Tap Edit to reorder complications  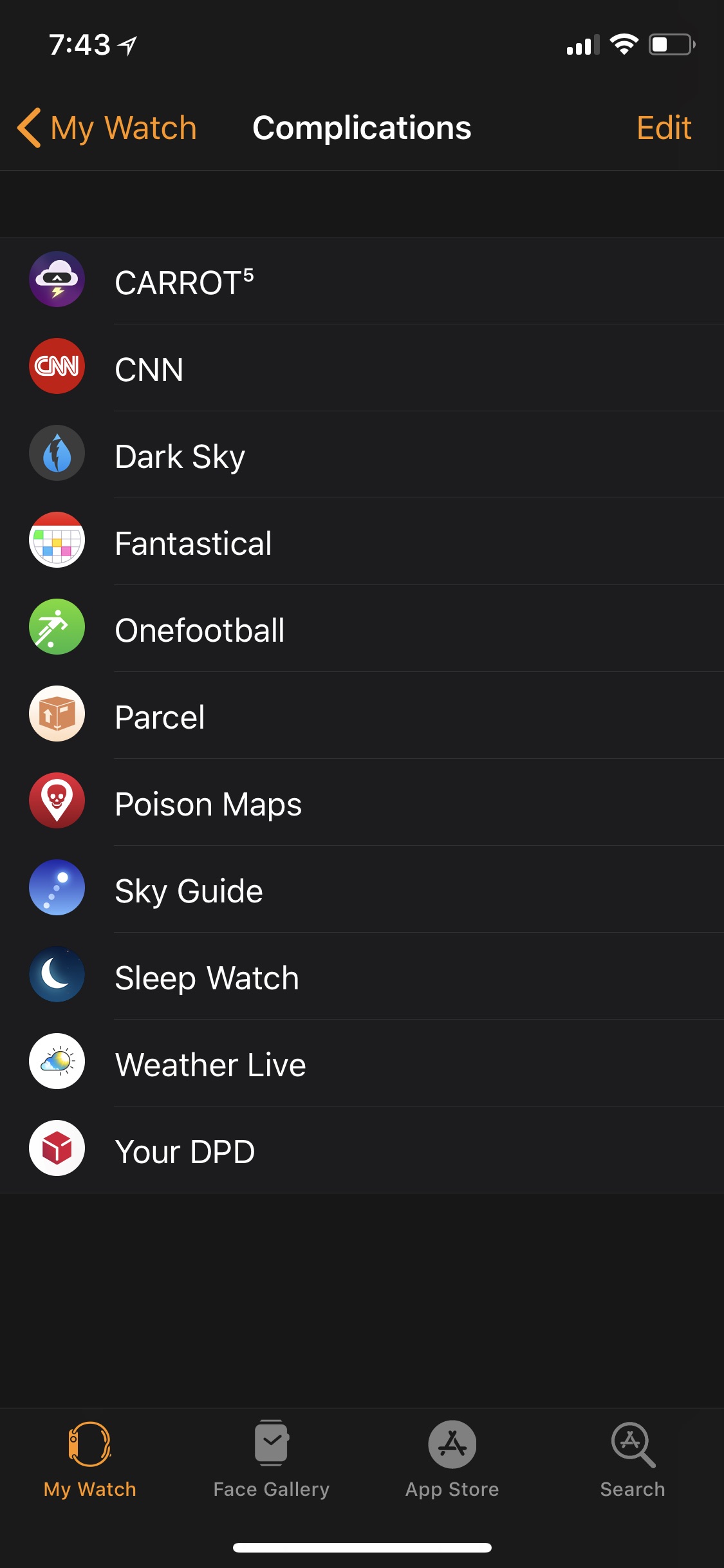click(x=664, y=127)
